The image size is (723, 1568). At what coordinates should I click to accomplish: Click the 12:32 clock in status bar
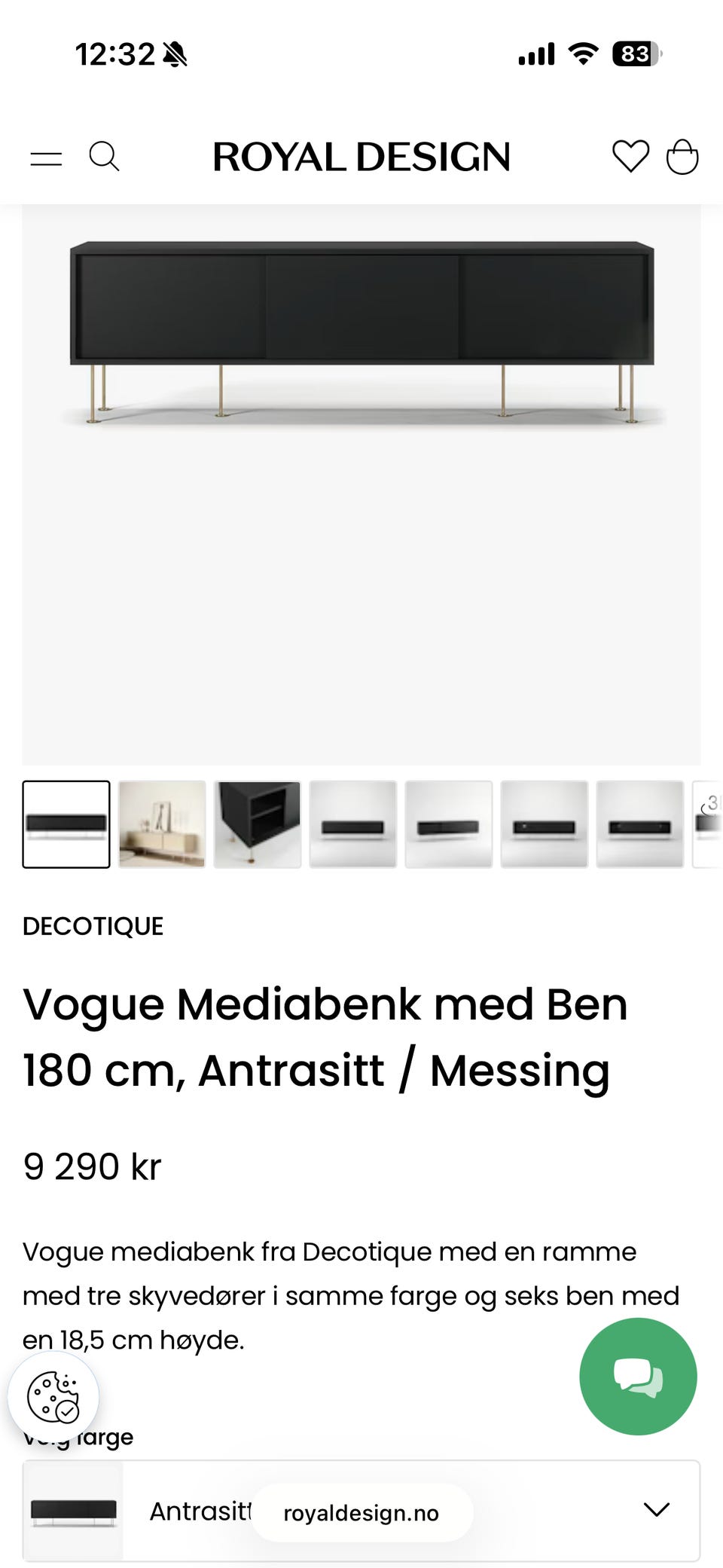113,53
